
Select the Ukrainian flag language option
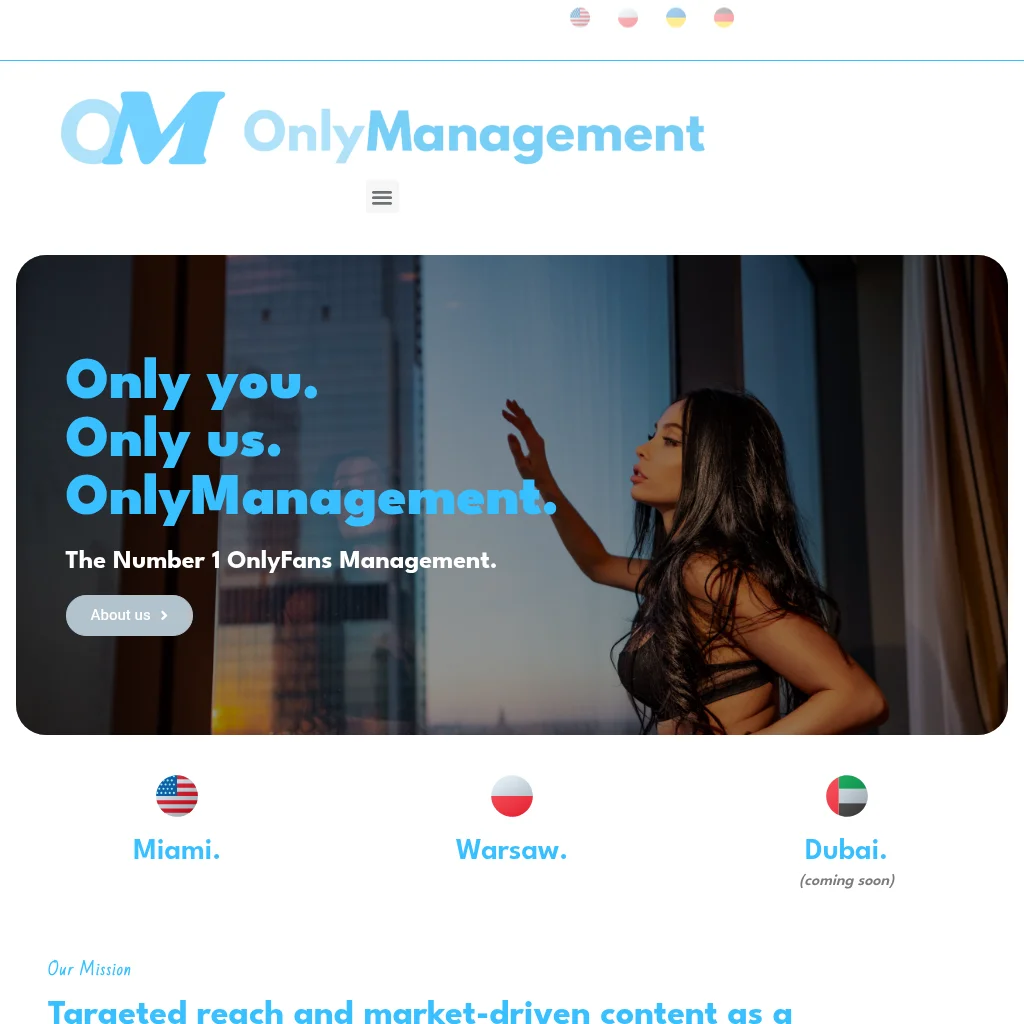click(676, 18)
